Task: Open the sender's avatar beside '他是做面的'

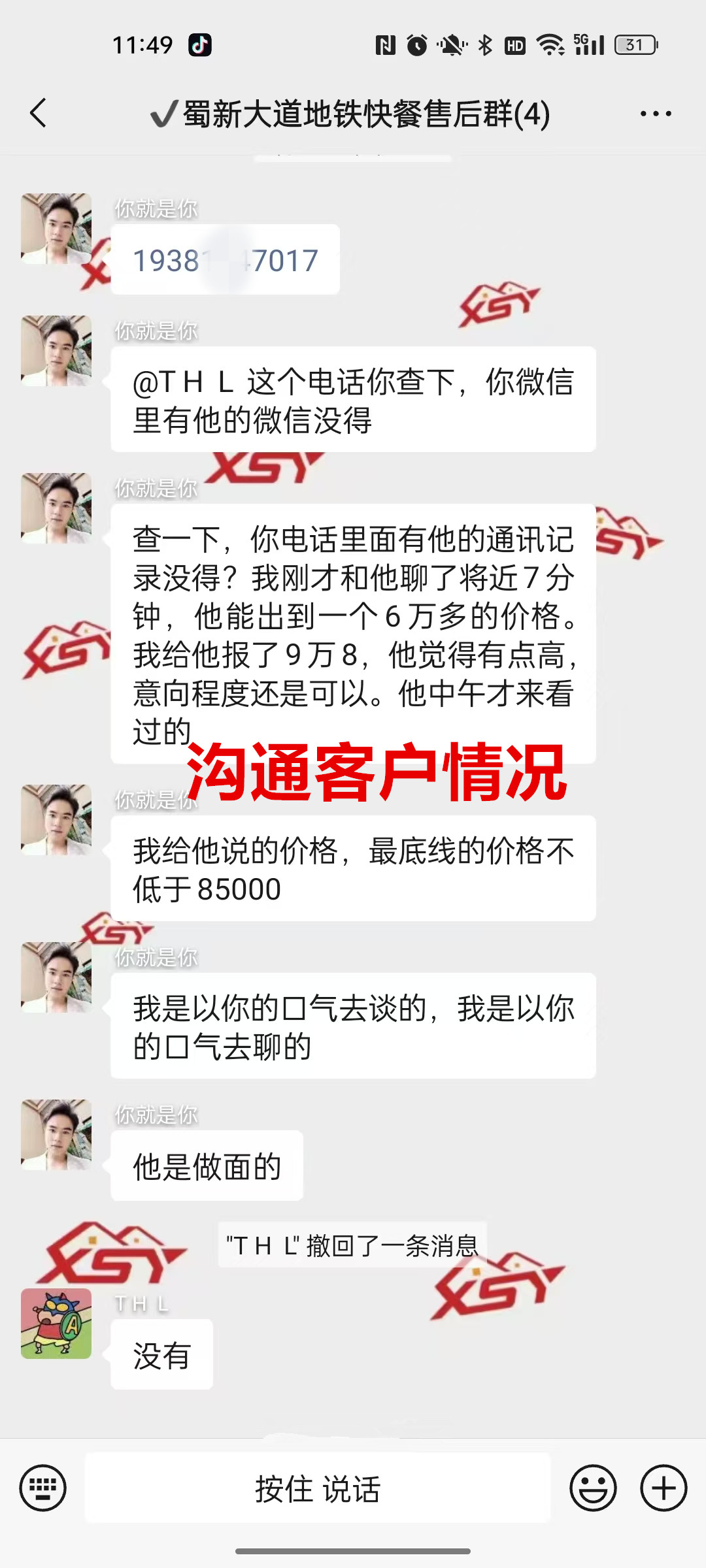Action: (x=56, y=1134)
